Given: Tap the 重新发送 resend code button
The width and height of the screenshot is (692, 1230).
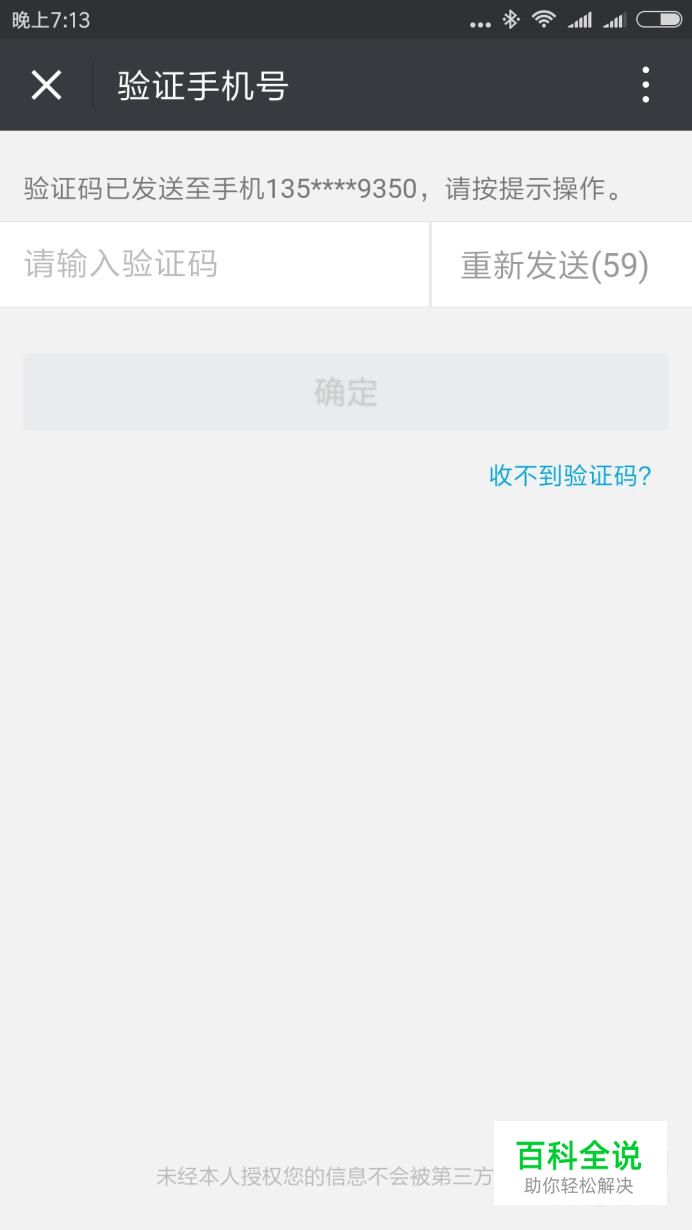Looking at the screenshot, I should [x=555, y=265].
